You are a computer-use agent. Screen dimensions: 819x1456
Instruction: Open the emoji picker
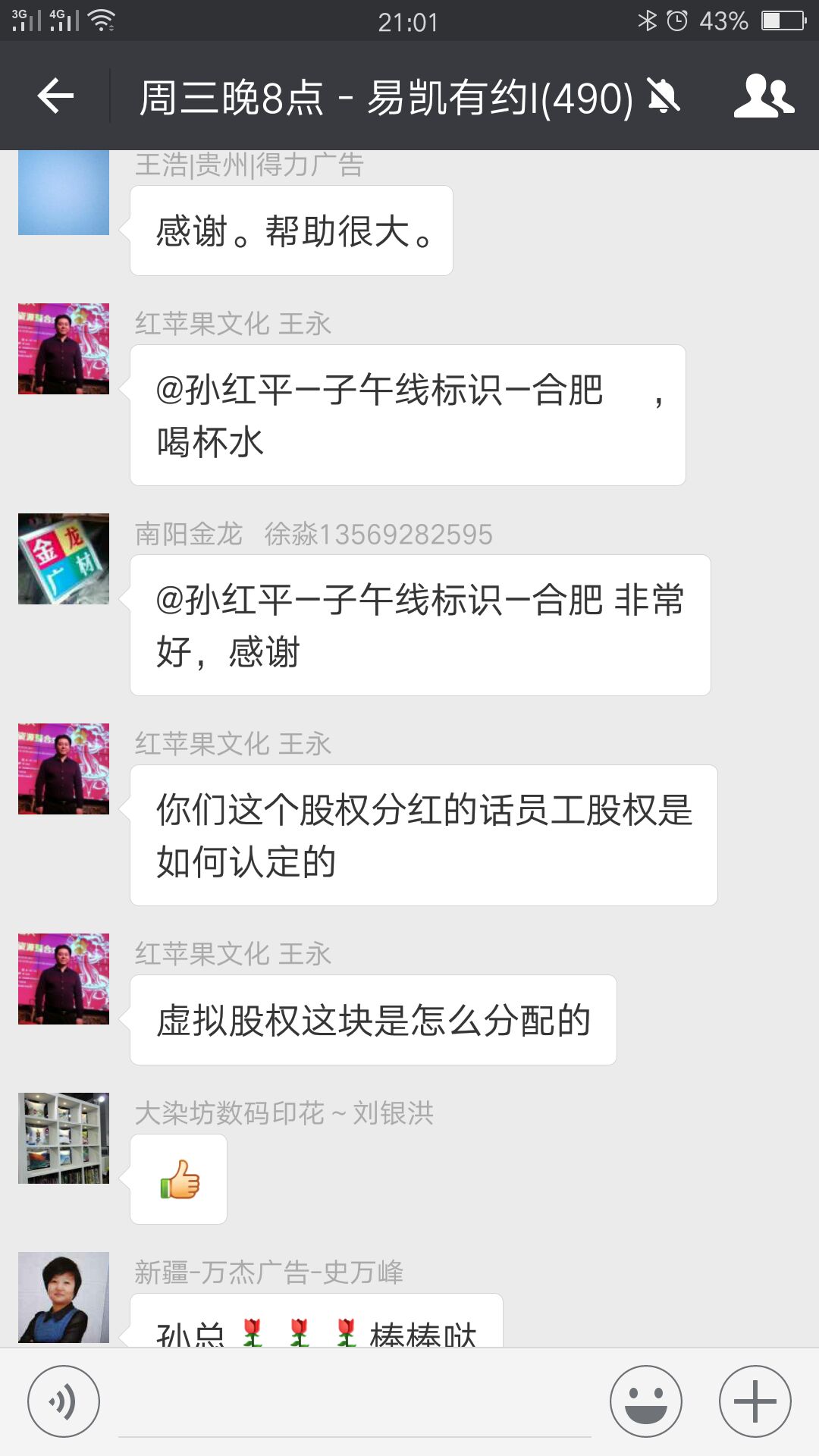coord(646,1401)
